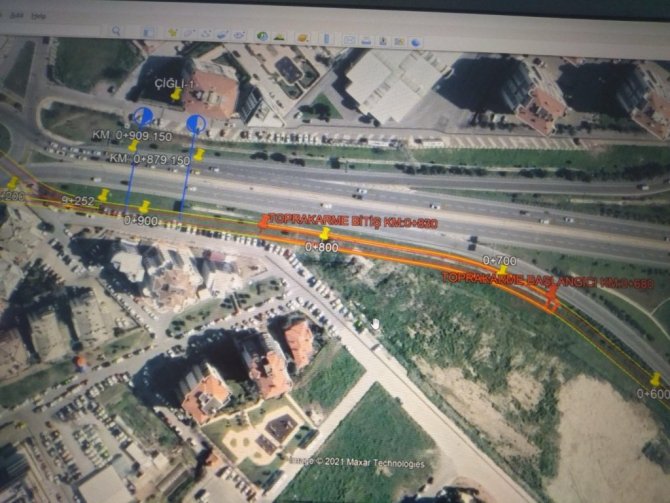Add a new yellow pin placemark

coord(173,33)
